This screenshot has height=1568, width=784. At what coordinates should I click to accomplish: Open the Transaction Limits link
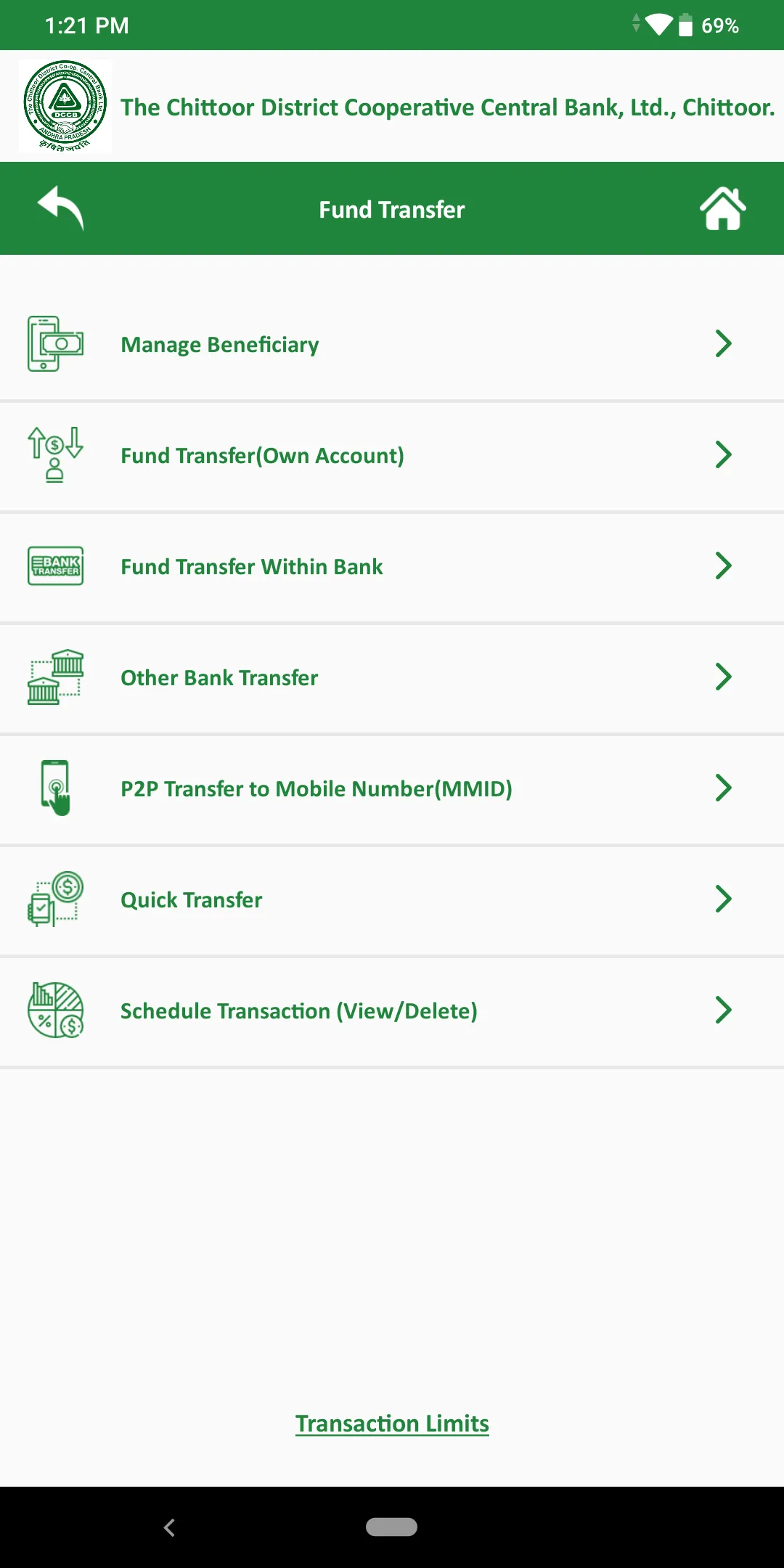click(392, 1423)
